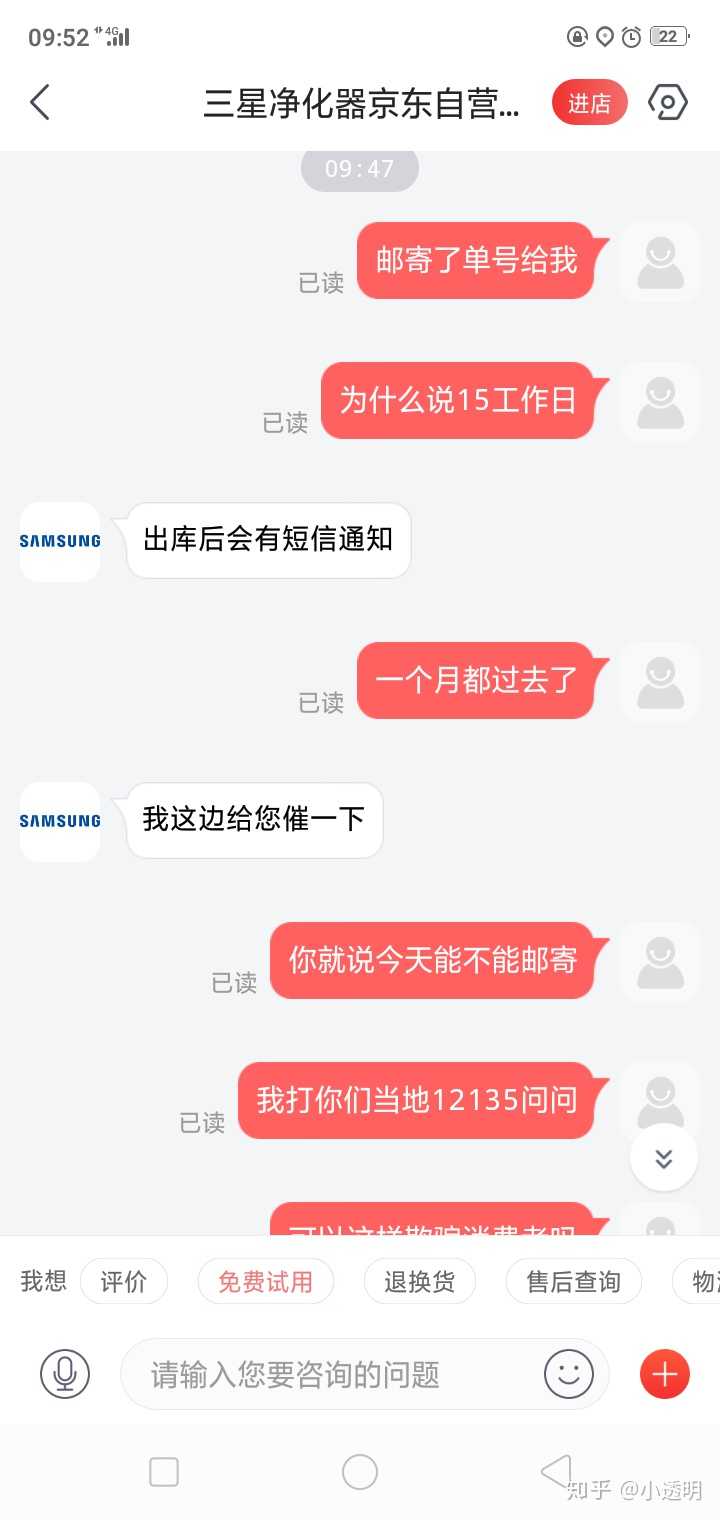Open more attachment options with the plus button

tap(664, 1374)
